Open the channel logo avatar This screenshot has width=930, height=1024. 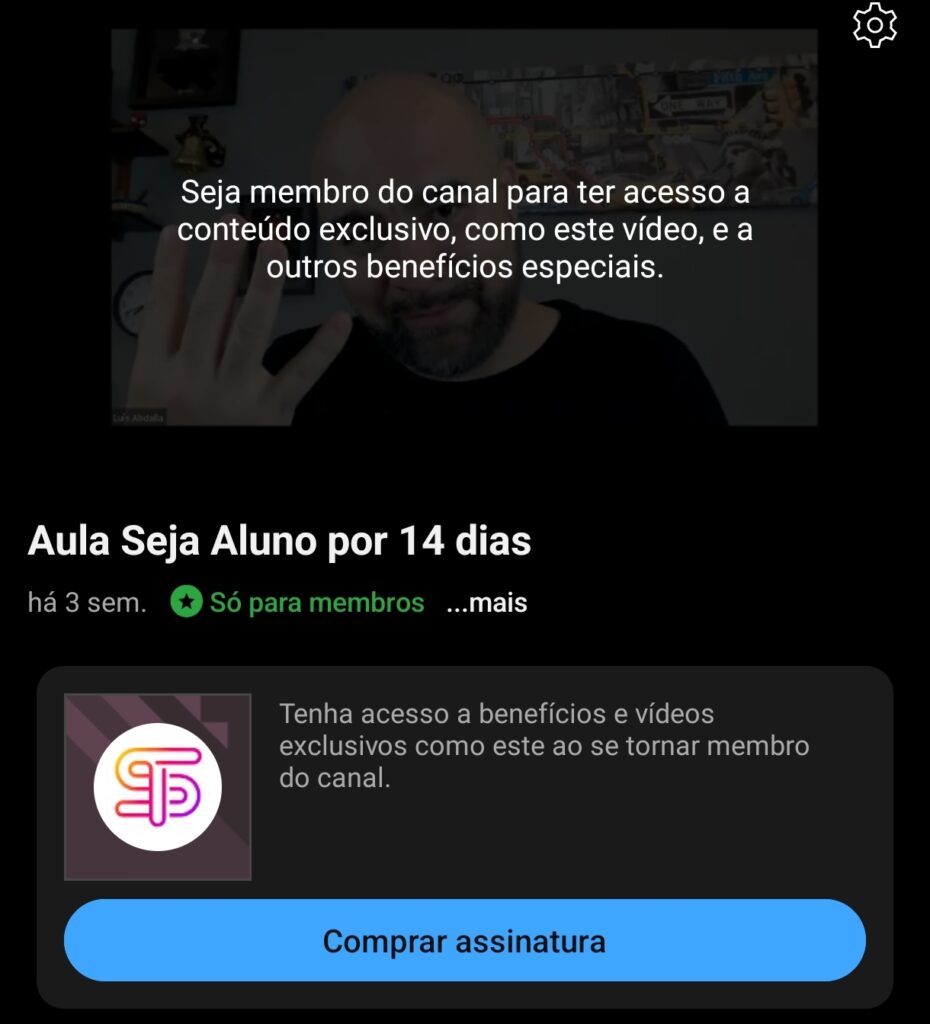(157, 787)
